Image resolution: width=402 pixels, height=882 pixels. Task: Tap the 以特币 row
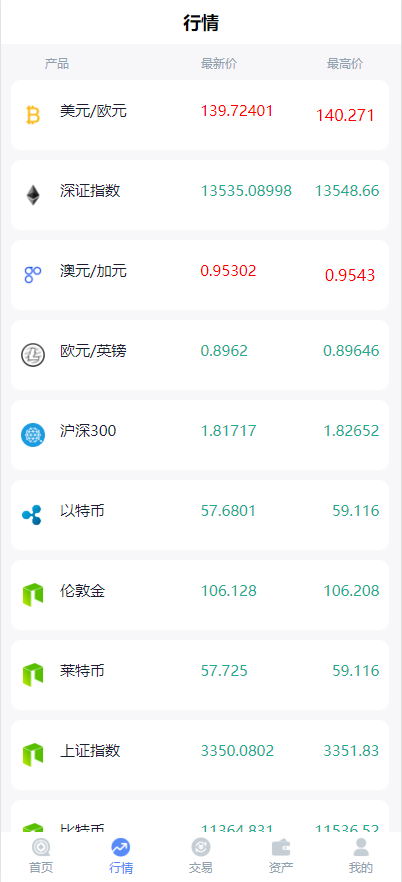[x=200, y=515]
